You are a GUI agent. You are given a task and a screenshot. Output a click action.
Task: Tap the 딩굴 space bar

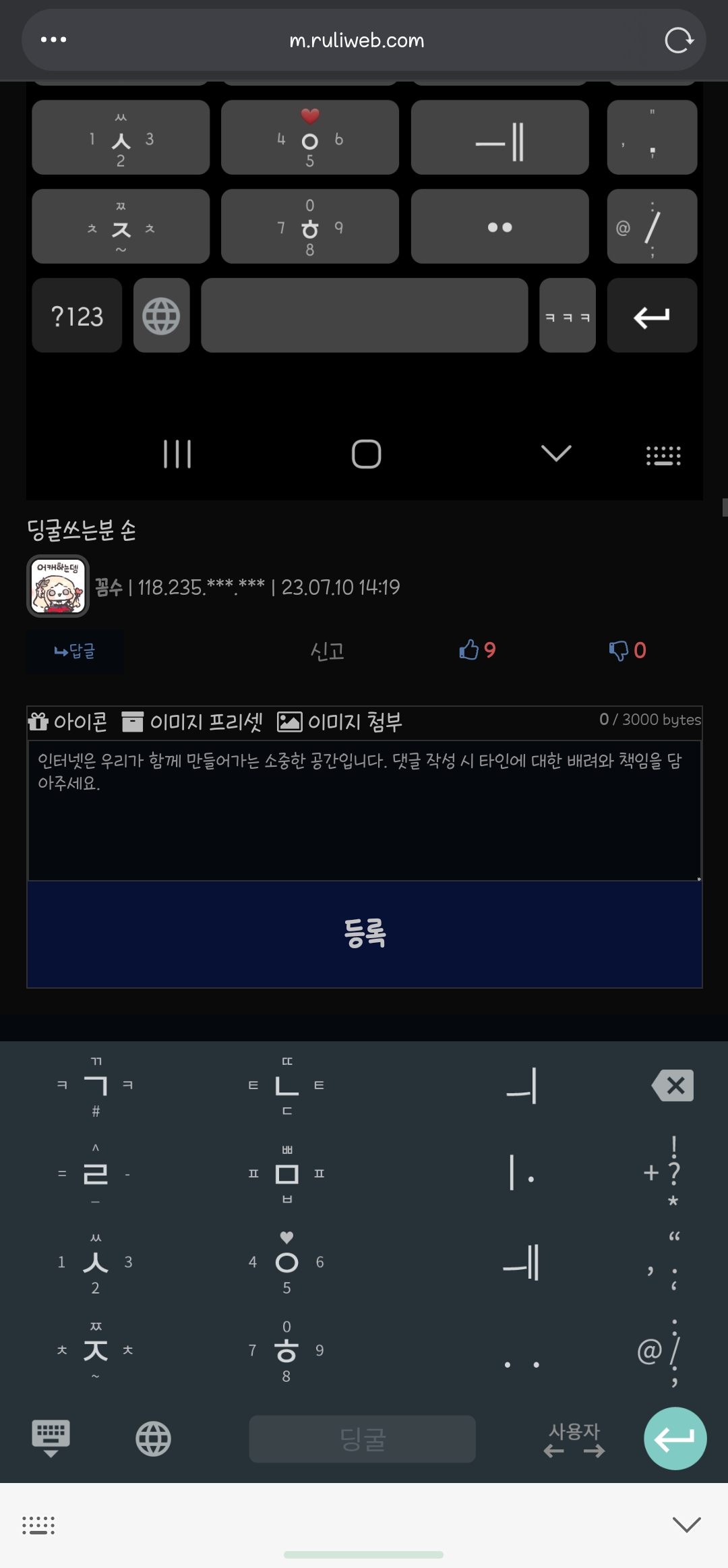point(362,1439)
